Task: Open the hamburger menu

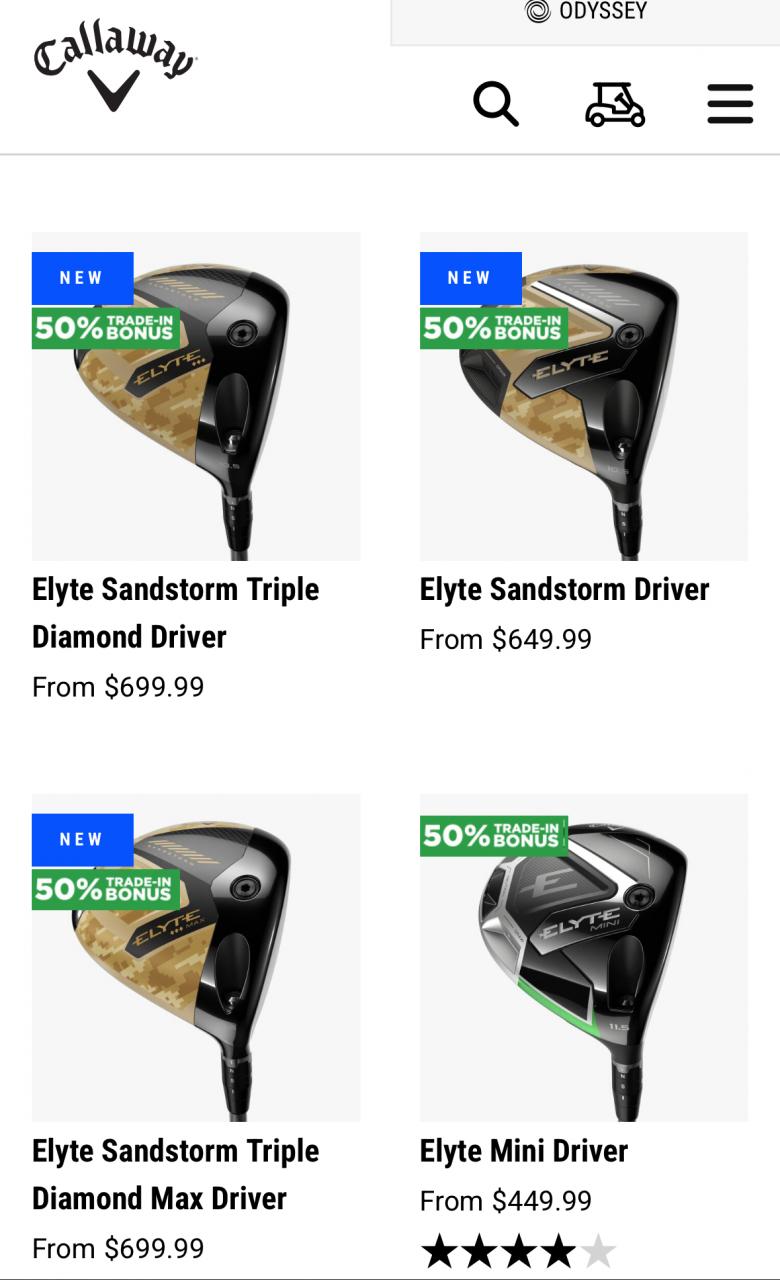Action: tap(730, 103)
